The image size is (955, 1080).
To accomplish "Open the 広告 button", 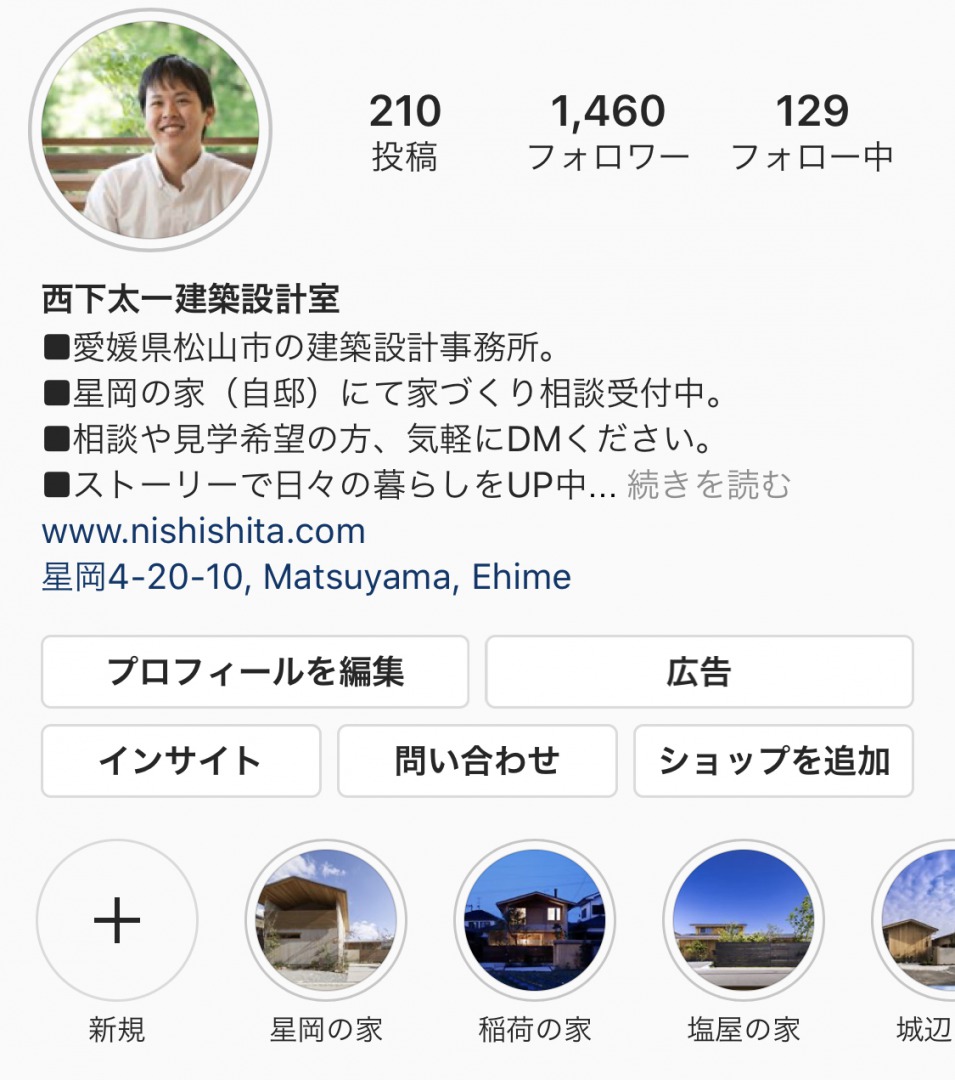I will coord(699,672).
